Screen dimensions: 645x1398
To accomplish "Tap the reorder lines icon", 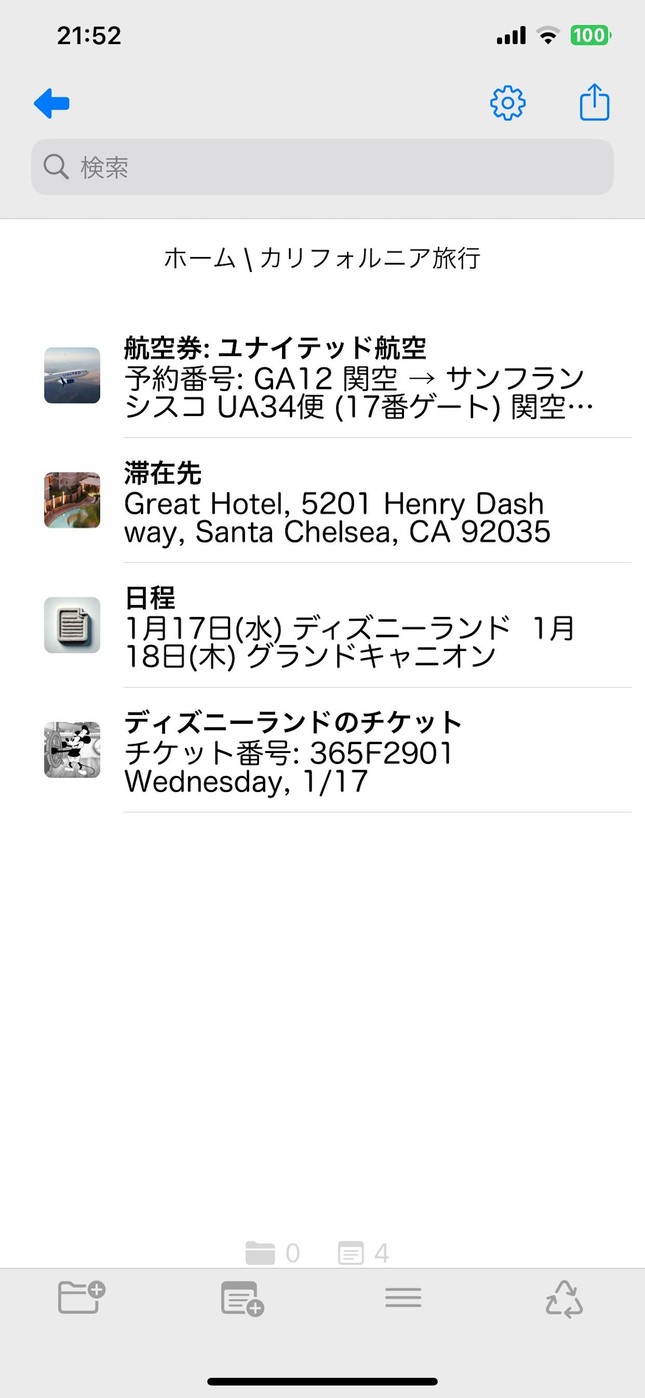I will coord(403,1297).
